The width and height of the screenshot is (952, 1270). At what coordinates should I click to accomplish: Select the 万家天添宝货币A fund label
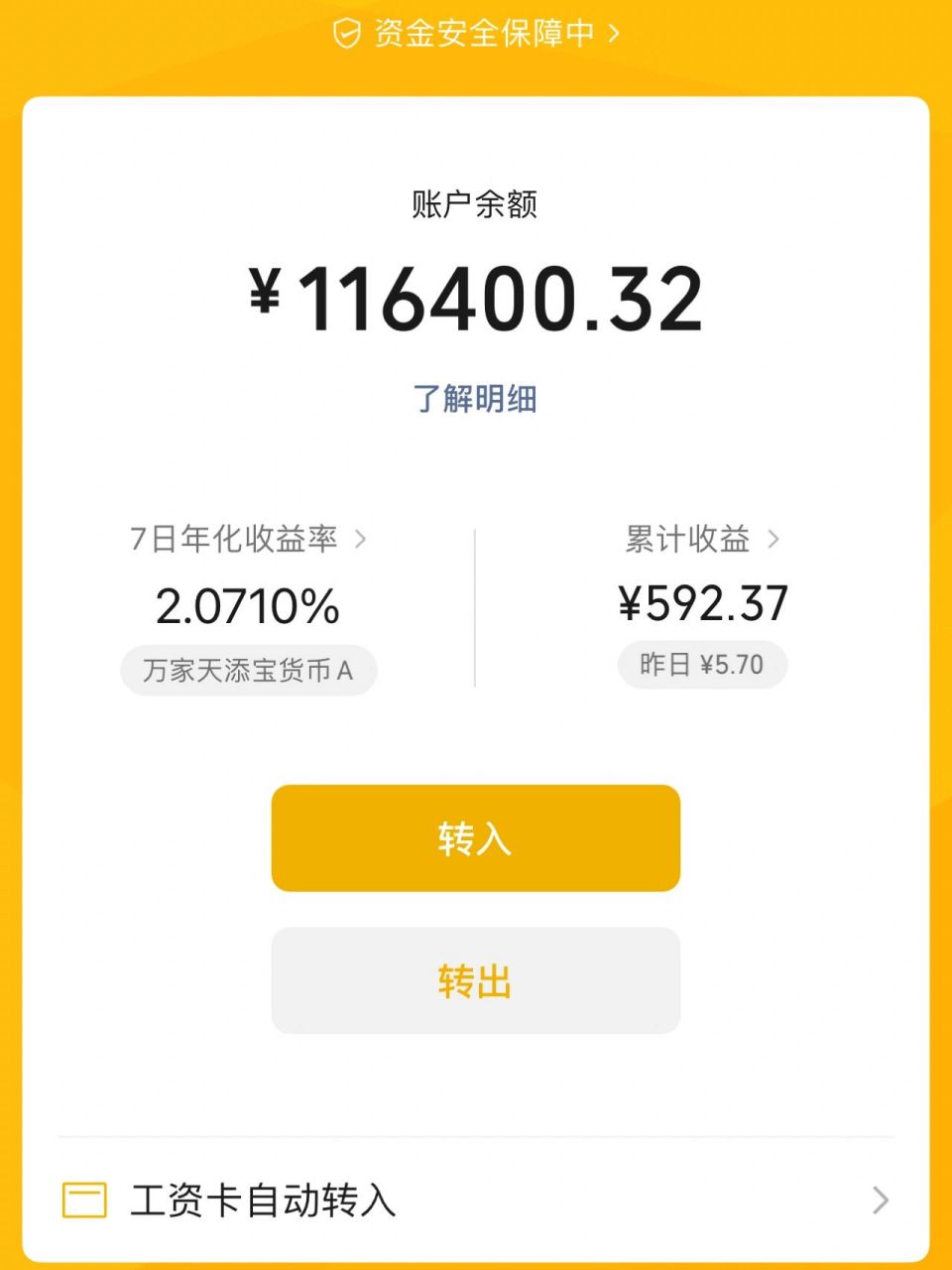(247, 671)
